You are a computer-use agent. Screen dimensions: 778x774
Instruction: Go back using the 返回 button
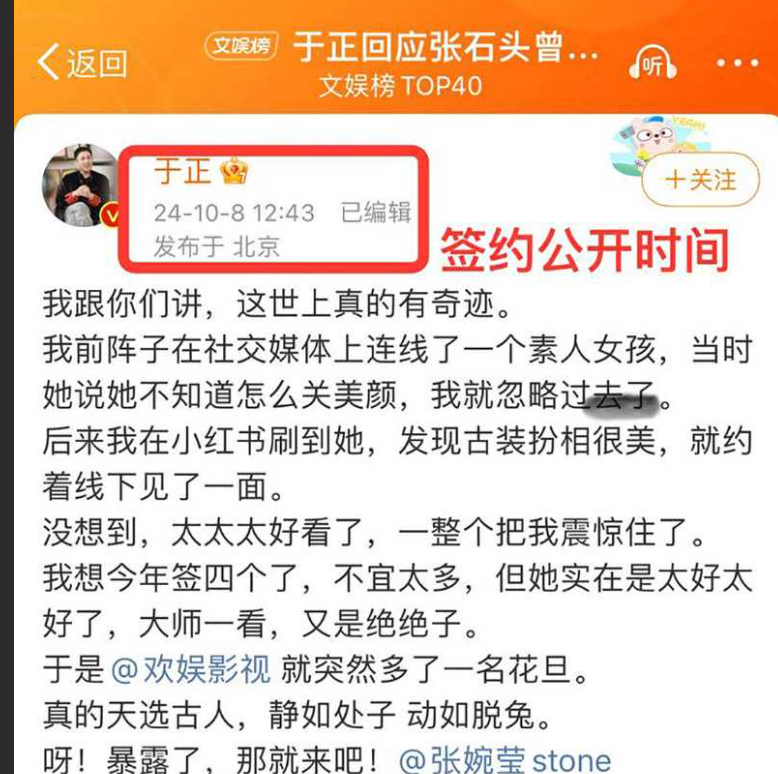point(82,63)
